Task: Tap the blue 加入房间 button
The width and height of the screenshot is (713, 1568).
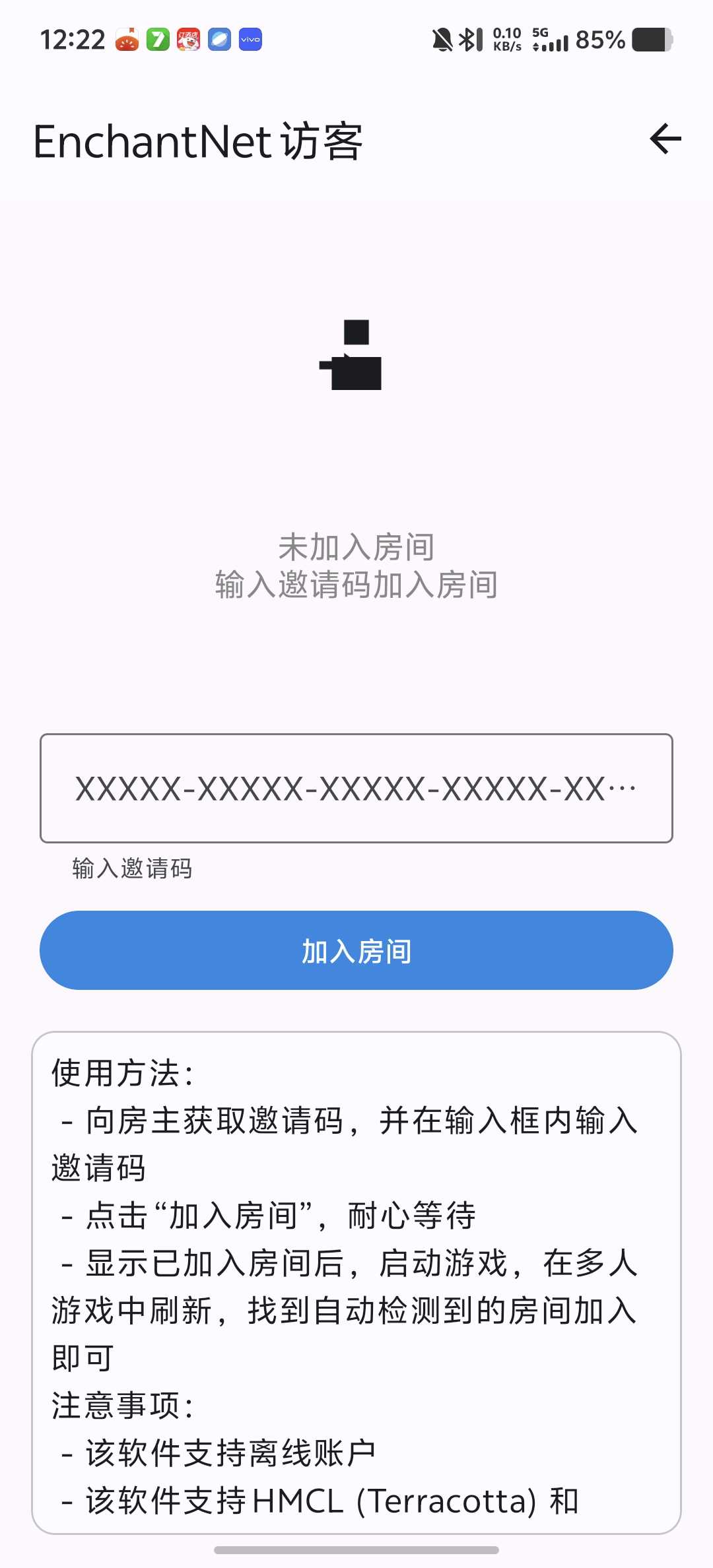Action: tap(356, 950)
